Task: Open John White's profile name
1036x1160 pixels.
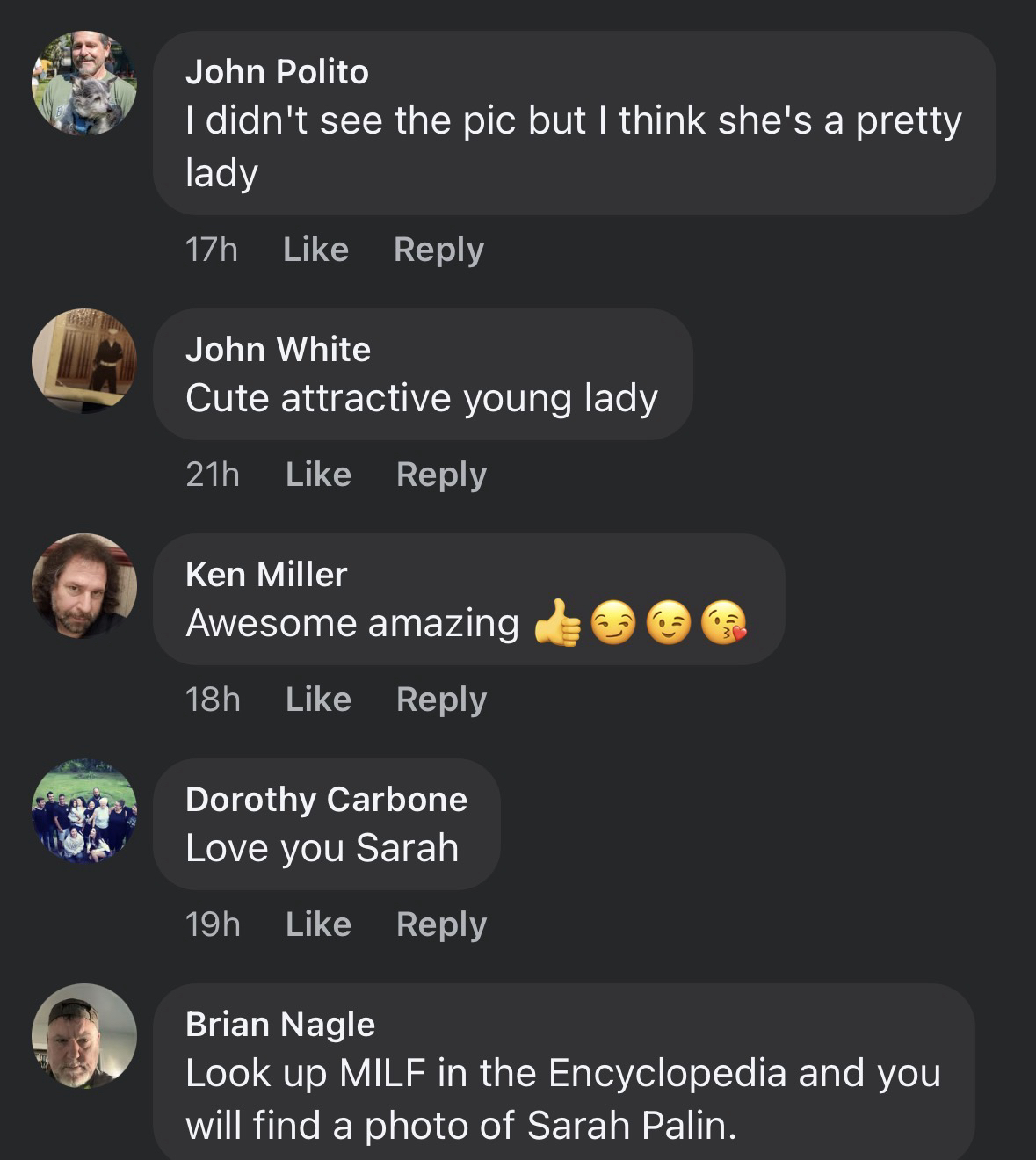Action: pyautogui.click(x=278, y=350)
